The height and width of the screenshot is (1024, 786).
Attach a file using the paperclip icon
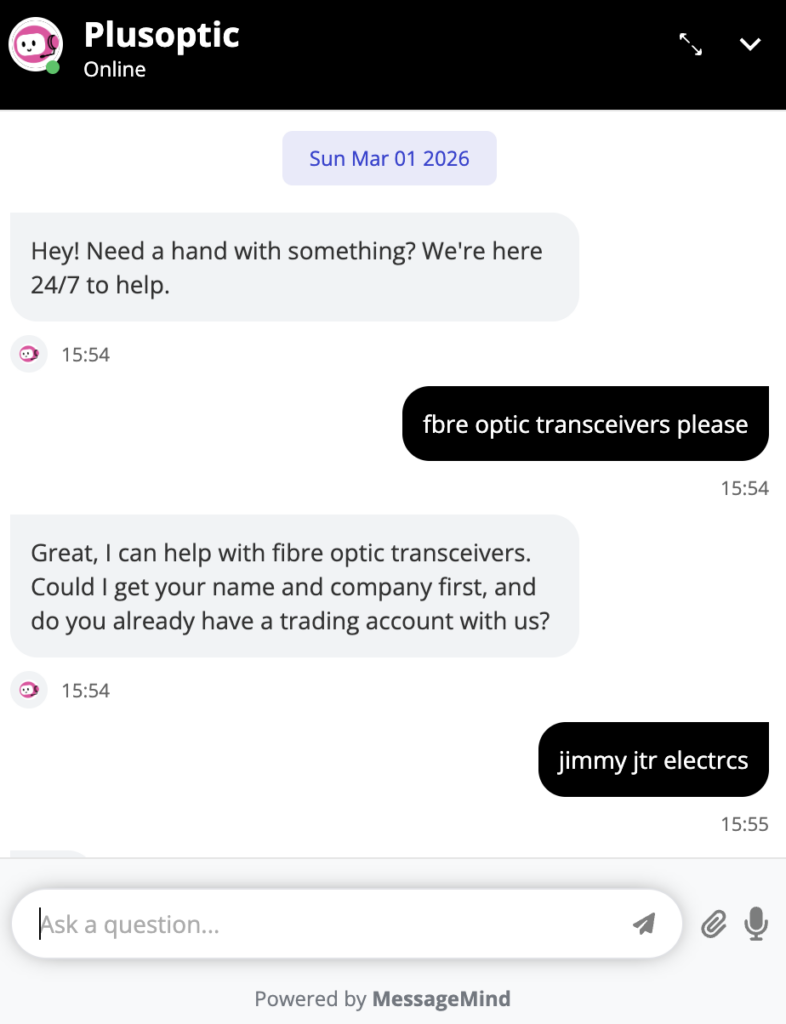(713, 924)
